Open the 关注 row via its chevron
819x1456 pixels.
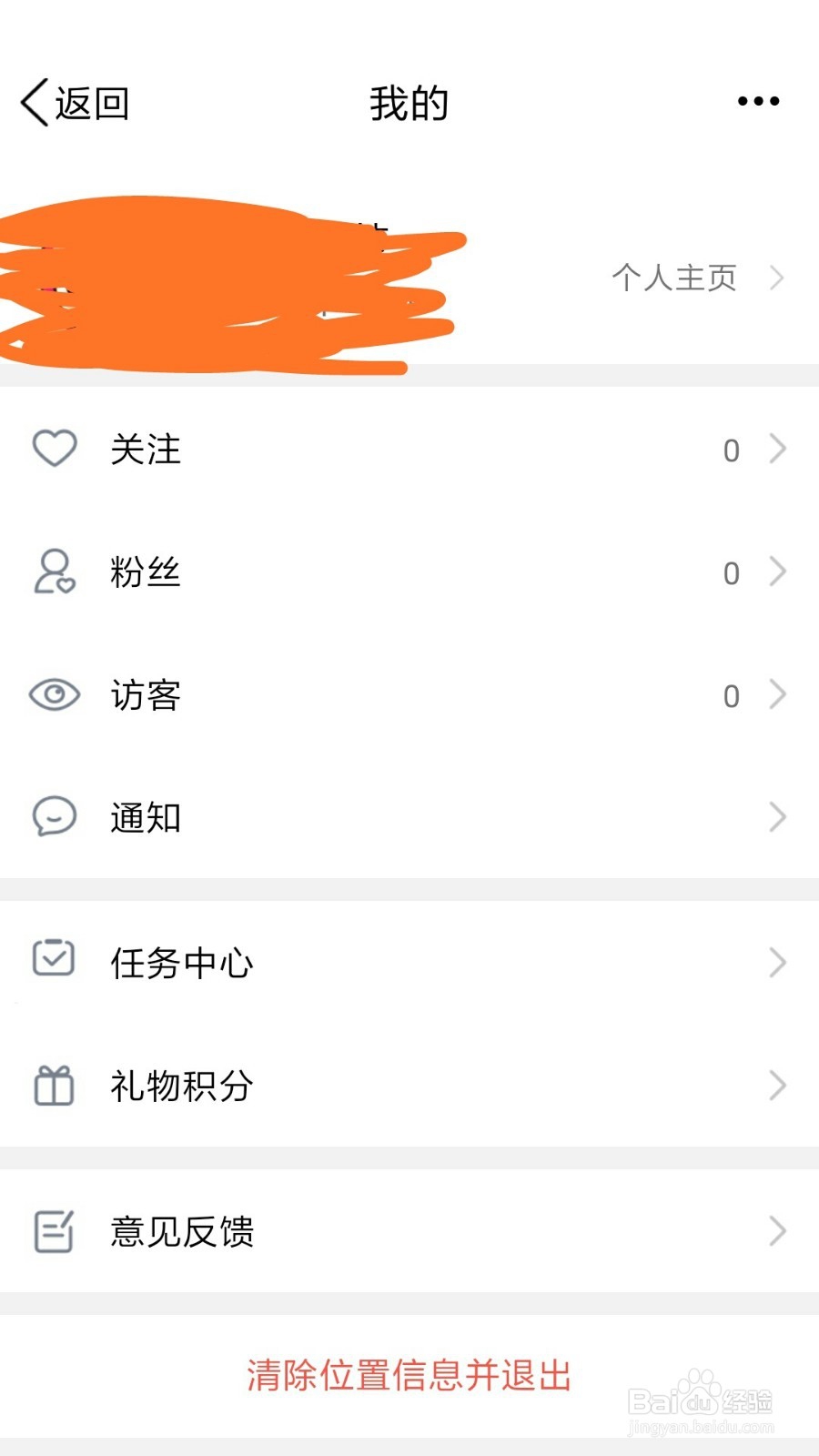click(x=778, y=449)
